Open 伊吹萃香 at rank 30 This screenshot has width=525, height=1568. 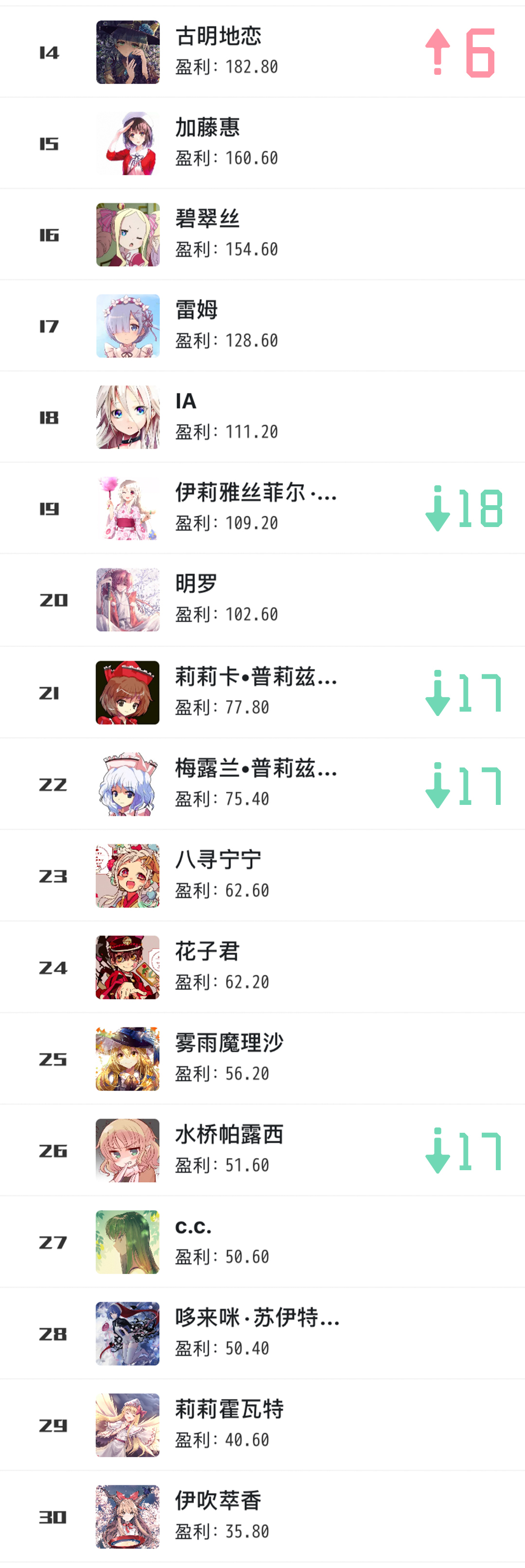(x=262, y=1516)
